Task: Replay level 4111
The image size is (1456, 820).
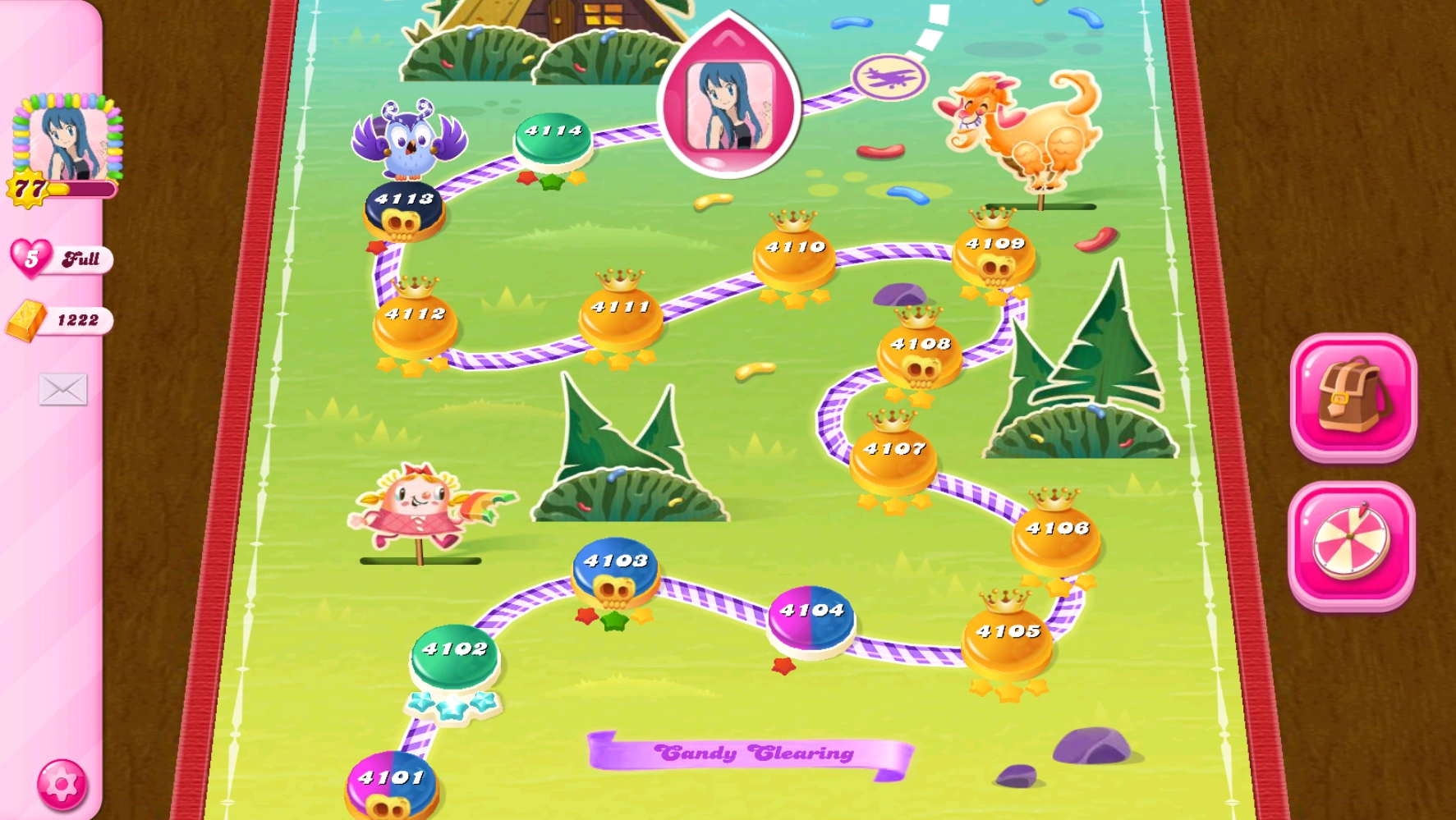Action: click(x=620, y=316)
